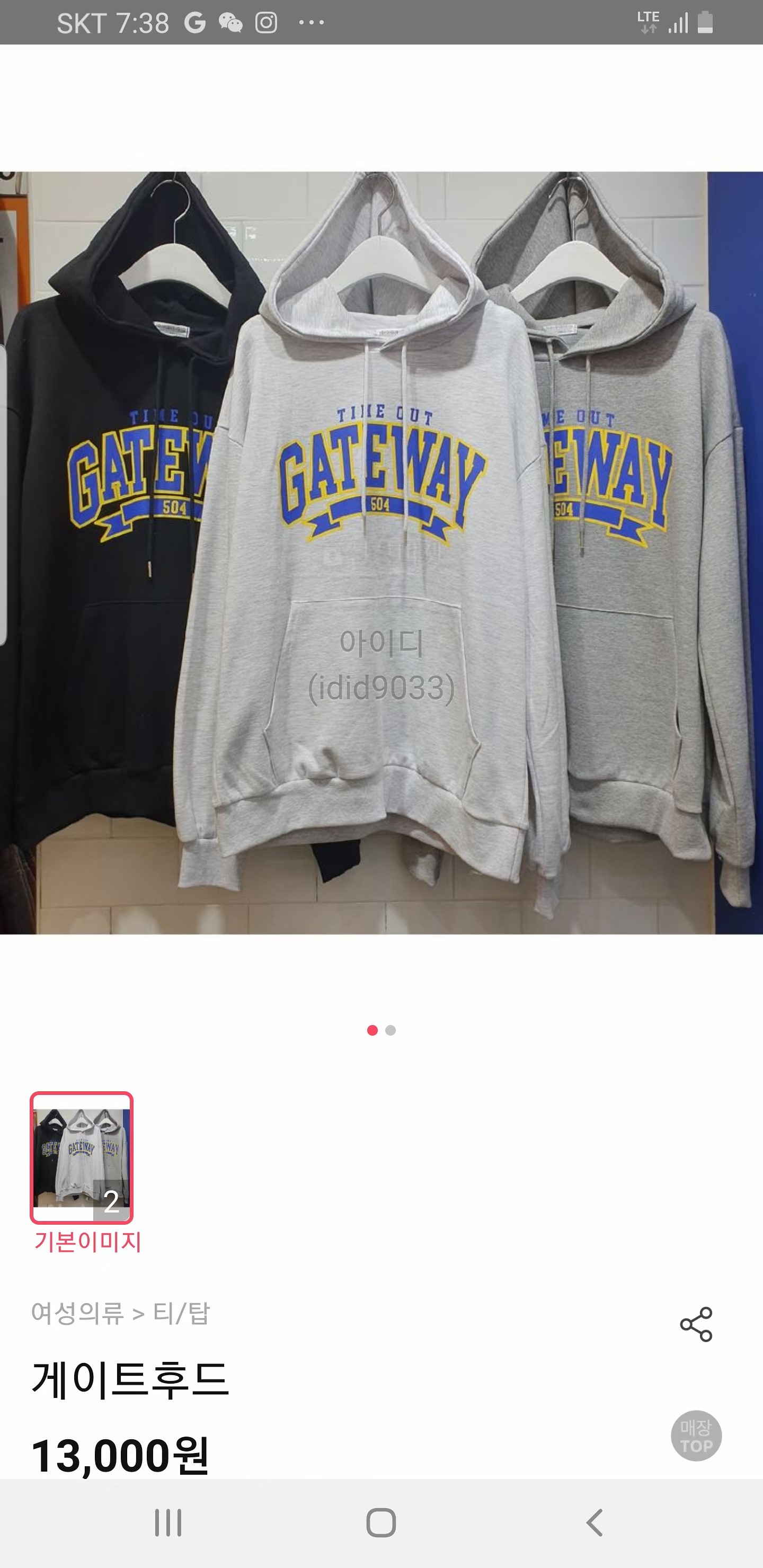Go back using the system back button
The width and height of the screenshot is (763, 1568).
[595, 1523]
